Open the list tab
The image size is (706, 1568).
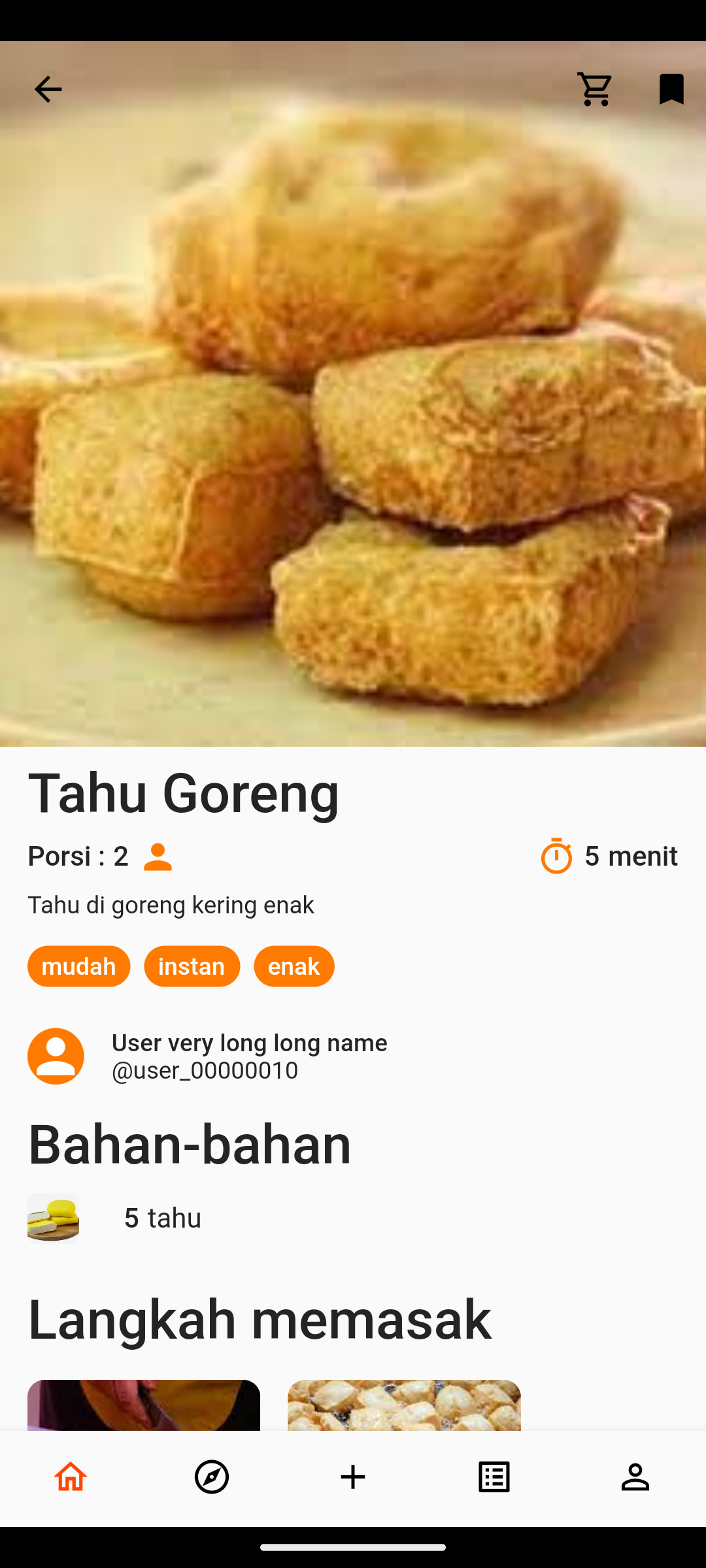[494, 1477]
